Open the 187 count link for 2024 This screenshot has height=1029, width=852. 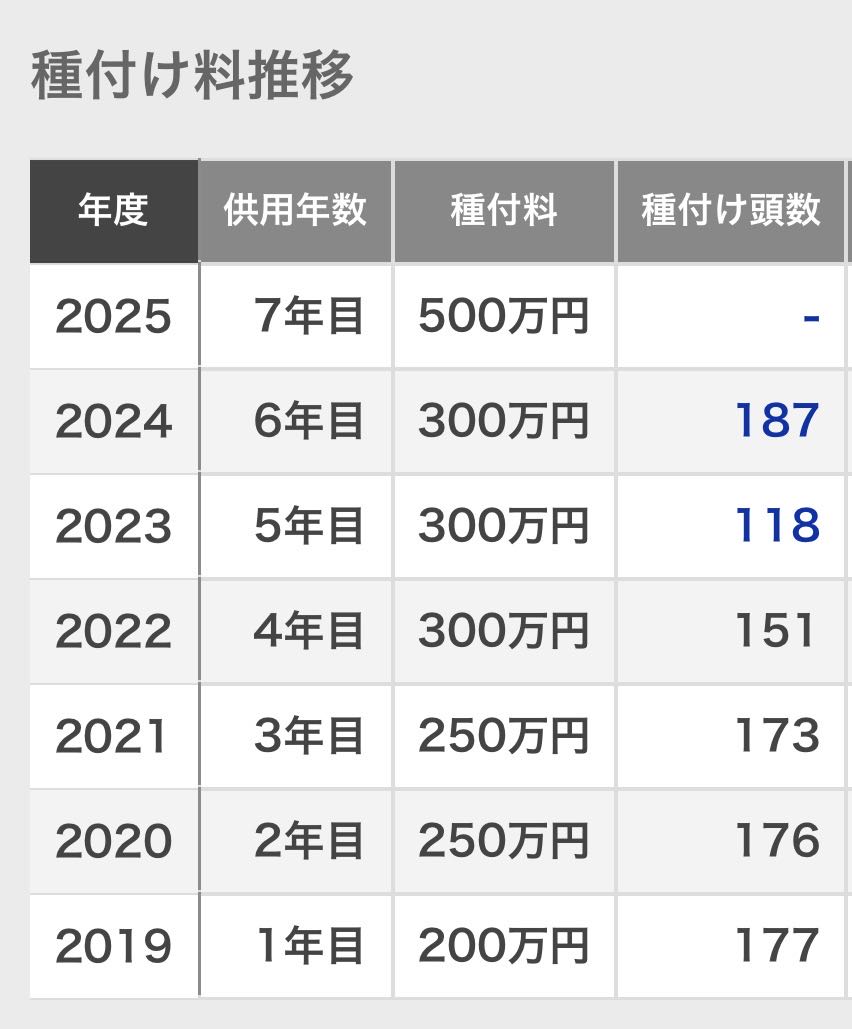(x=777, y=421)
